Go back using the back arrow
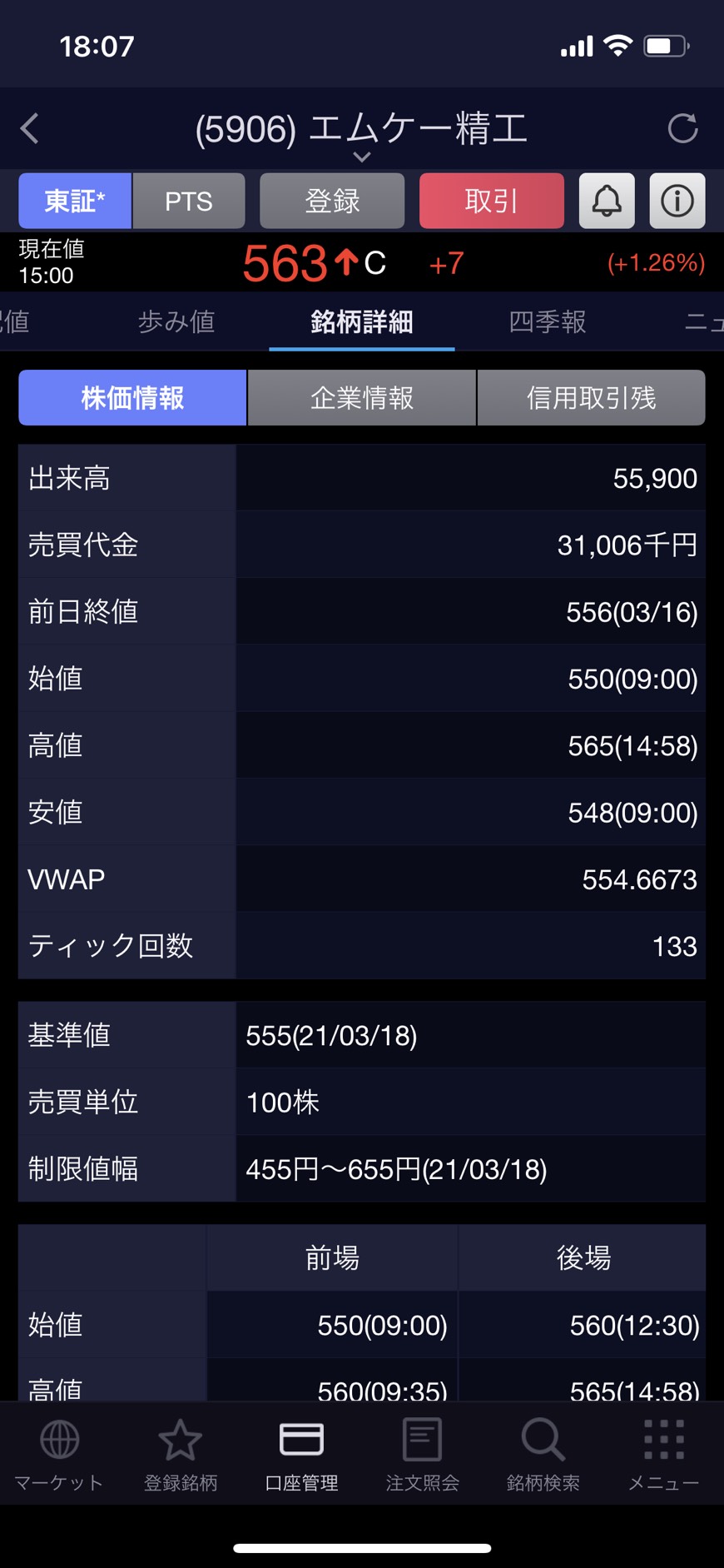The height and width of the screenshot is (1568, 724). (30, 129)
